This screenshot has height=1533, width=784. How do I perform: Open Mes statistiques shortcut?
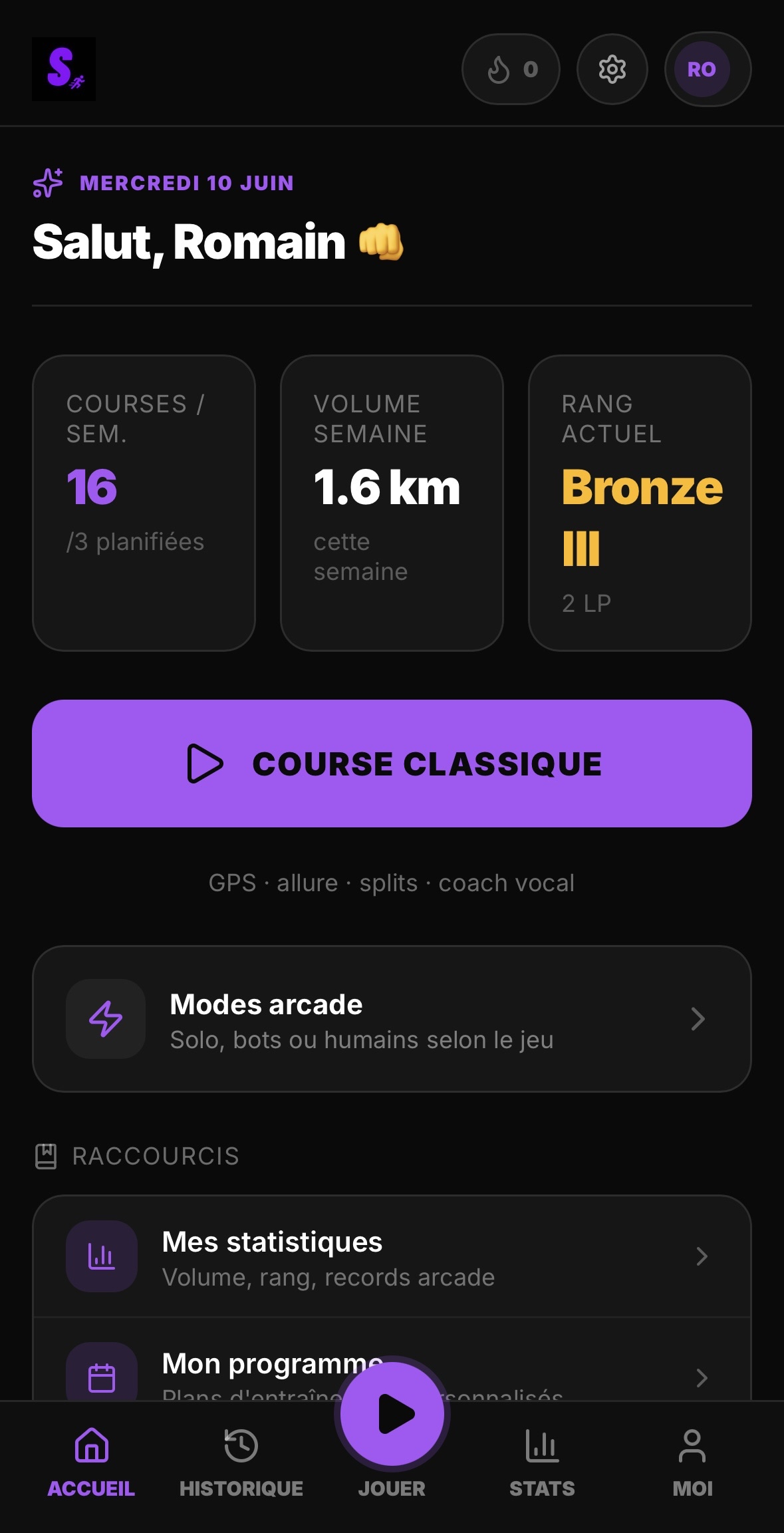pyautogui.click(x=392, y=1256)
